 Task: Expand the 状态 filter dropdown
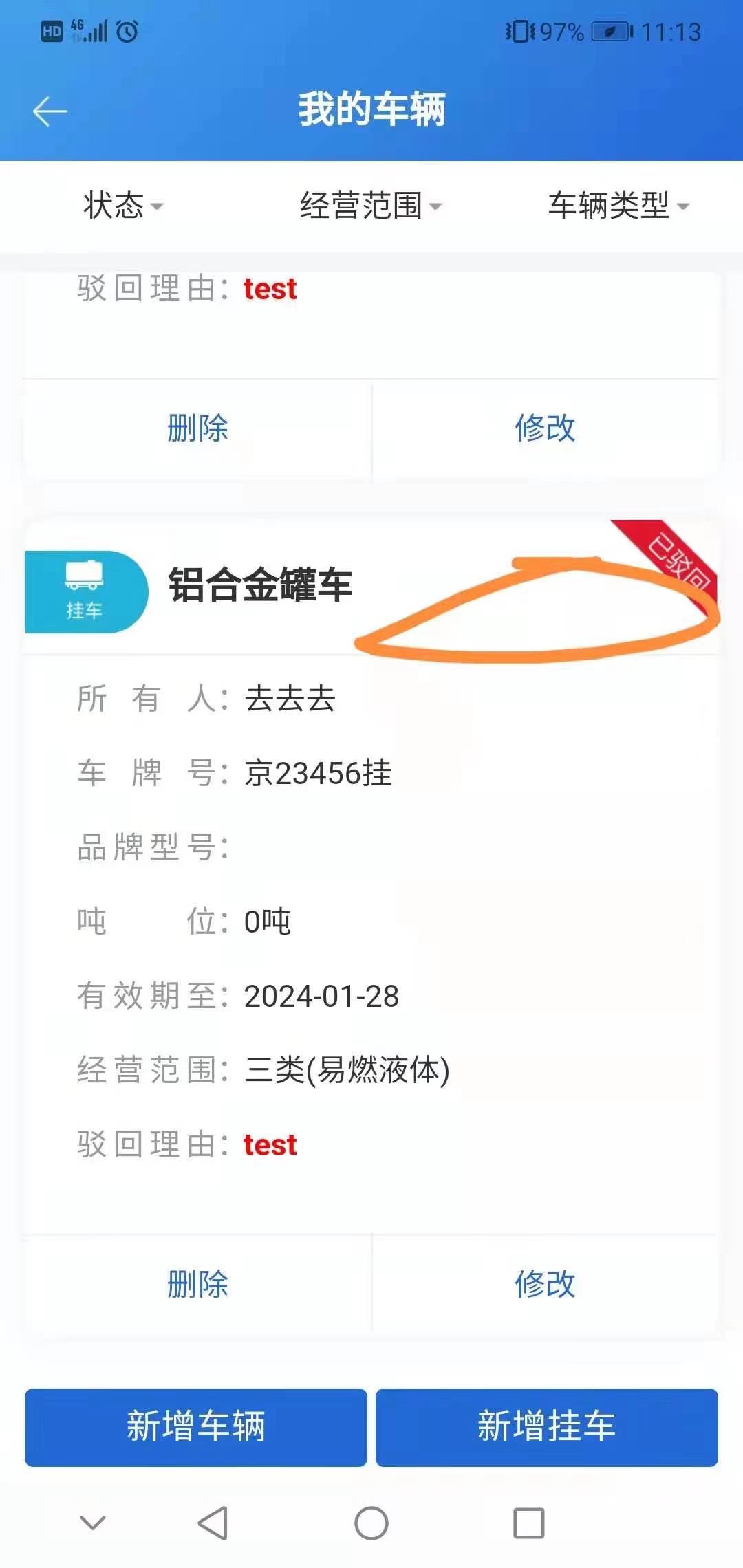coord(122,206)
